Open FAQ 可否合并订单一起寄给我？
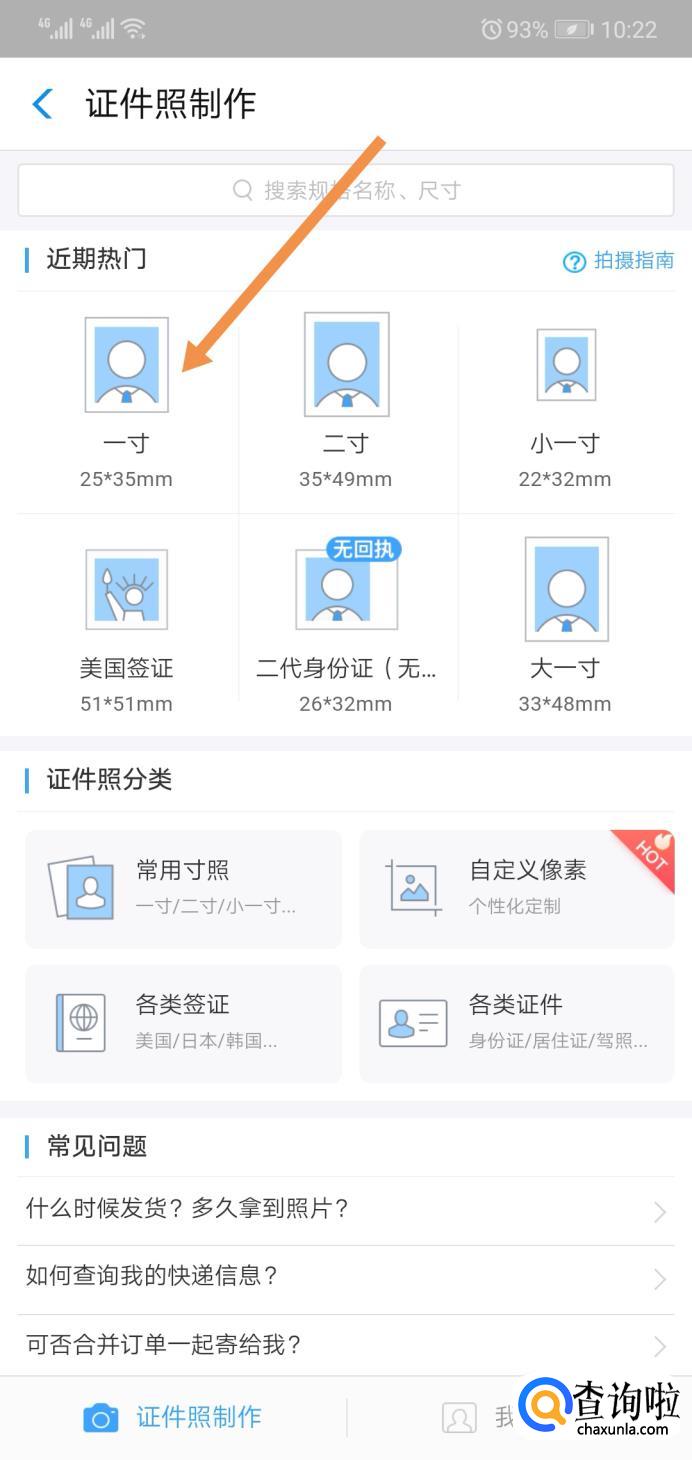692x1460 pixels. [x=345, y=1346]
